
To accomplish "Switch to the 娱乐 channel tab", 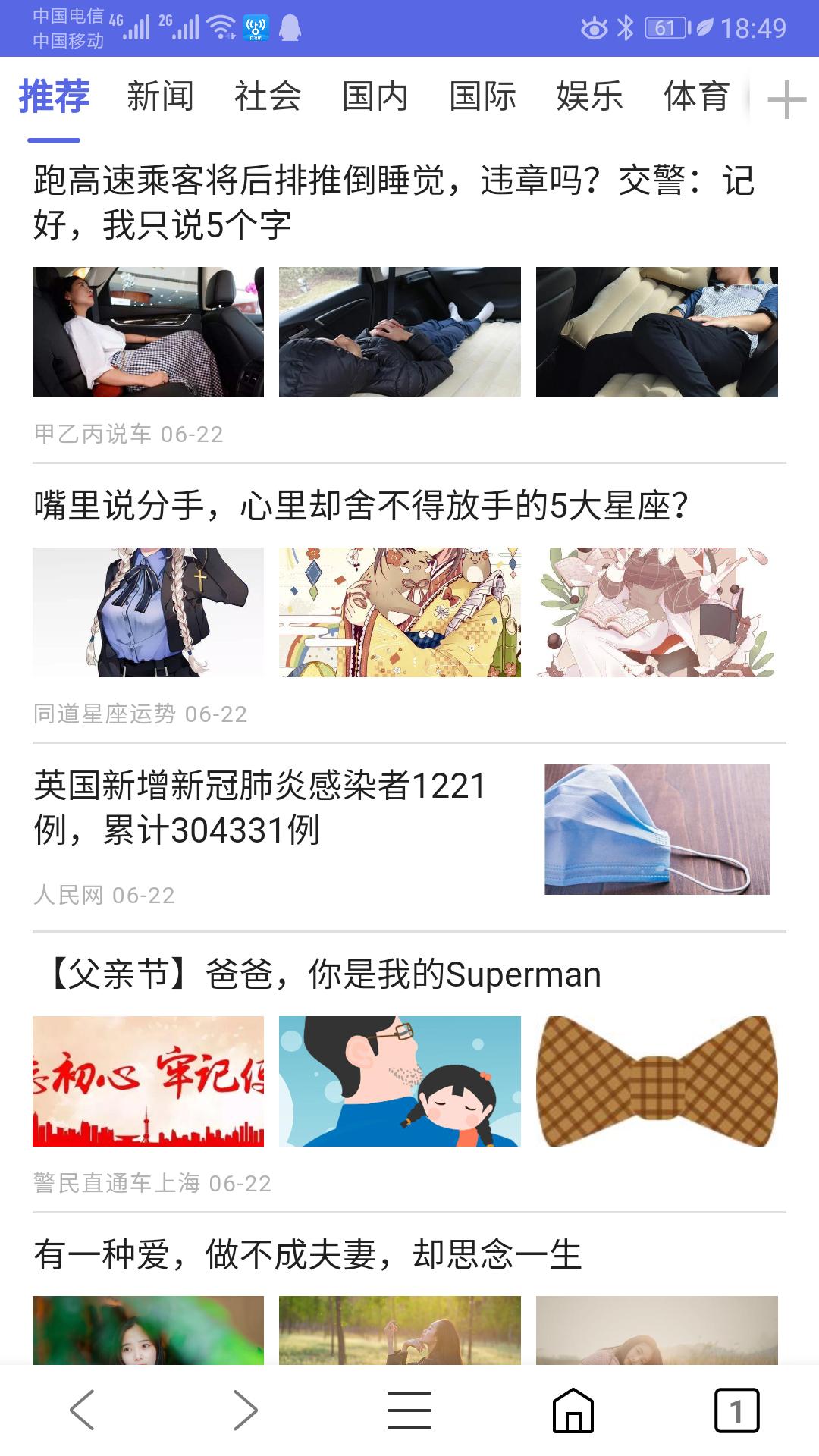I will click(x=589, y=96).
